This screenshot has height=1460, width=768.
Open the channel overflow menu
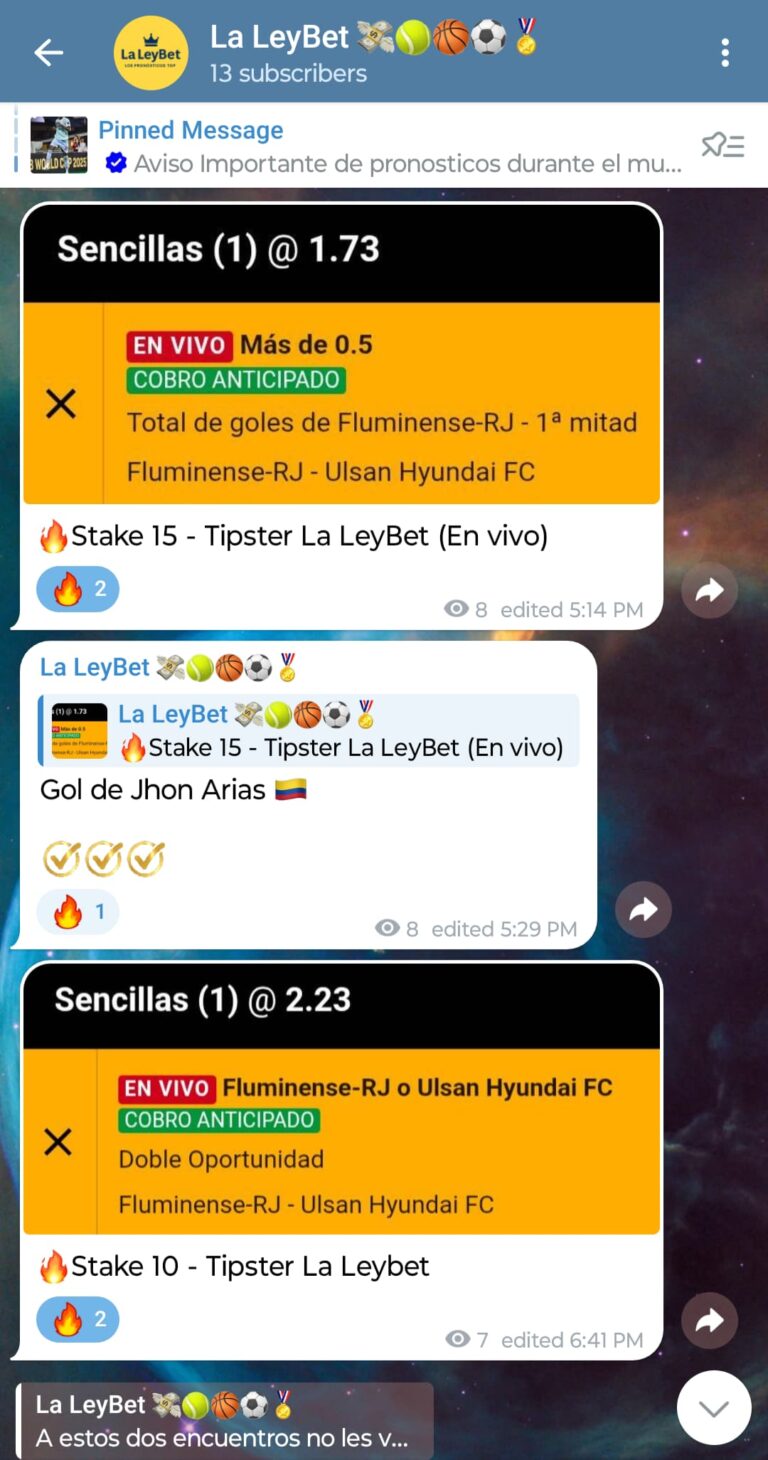[725, 53]
